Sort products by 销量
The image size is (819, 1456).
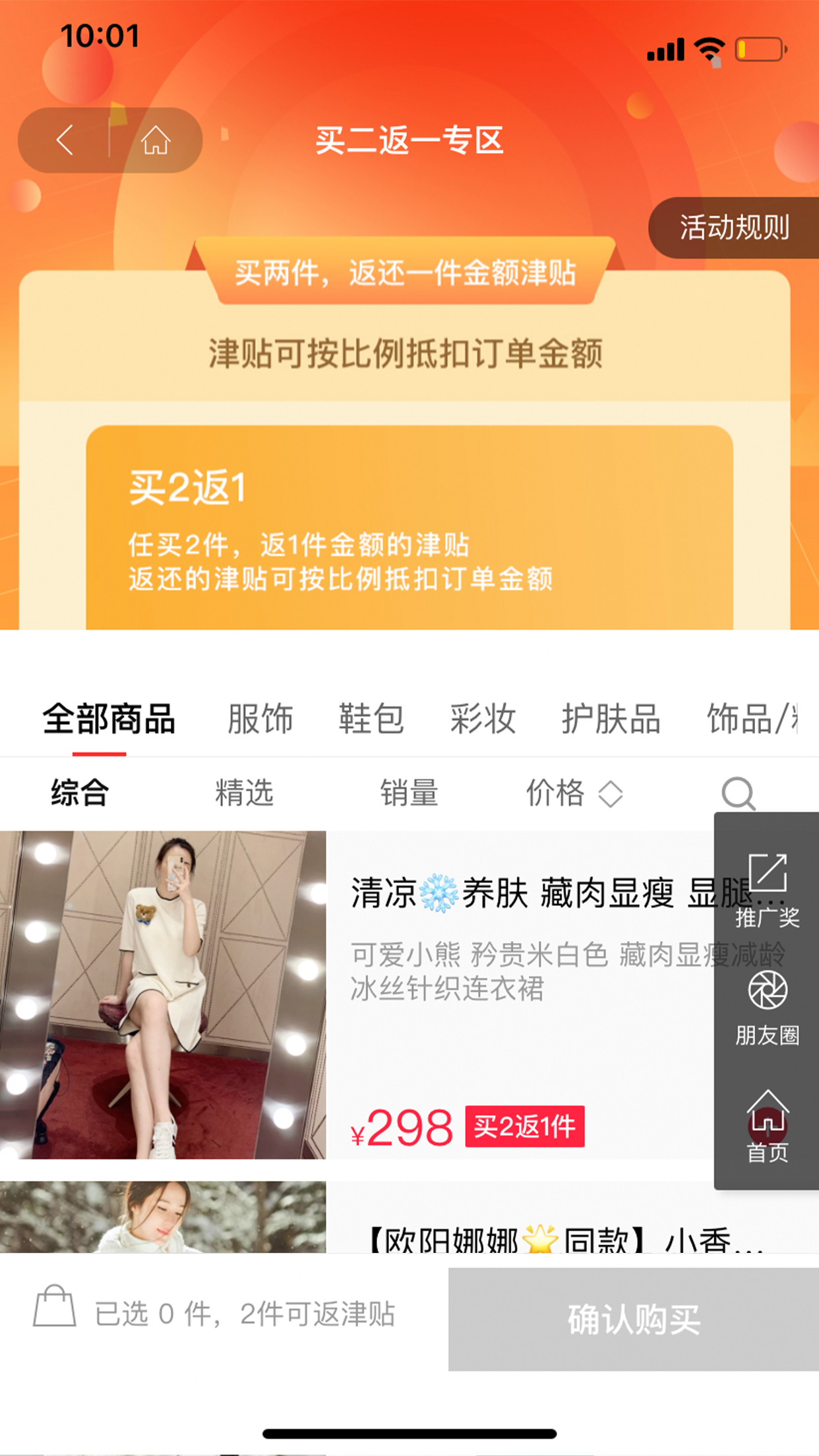pos(409,795)
